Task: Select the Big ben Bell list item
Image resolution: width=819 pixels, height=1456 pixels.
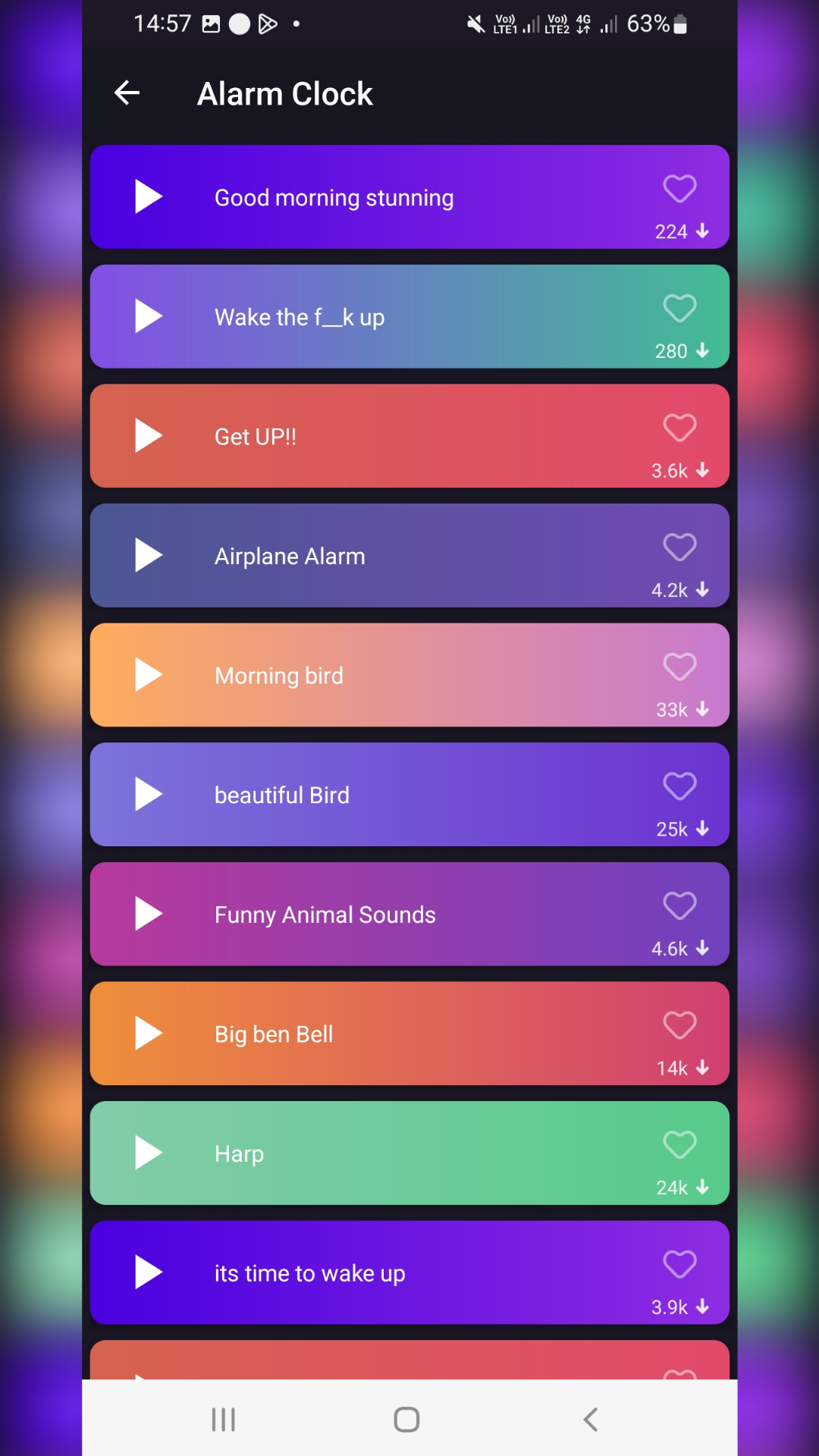Action: coord(409,1033)
